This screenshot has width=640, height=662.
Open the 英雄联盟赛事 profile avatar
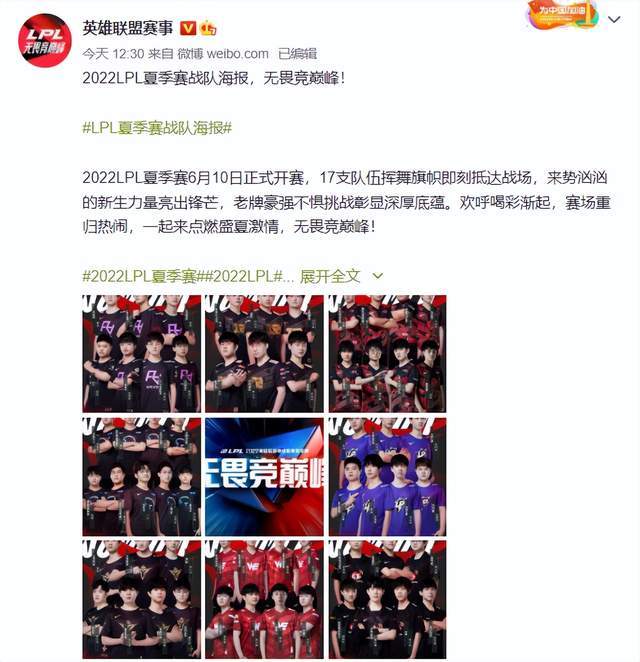coord(43,39)
